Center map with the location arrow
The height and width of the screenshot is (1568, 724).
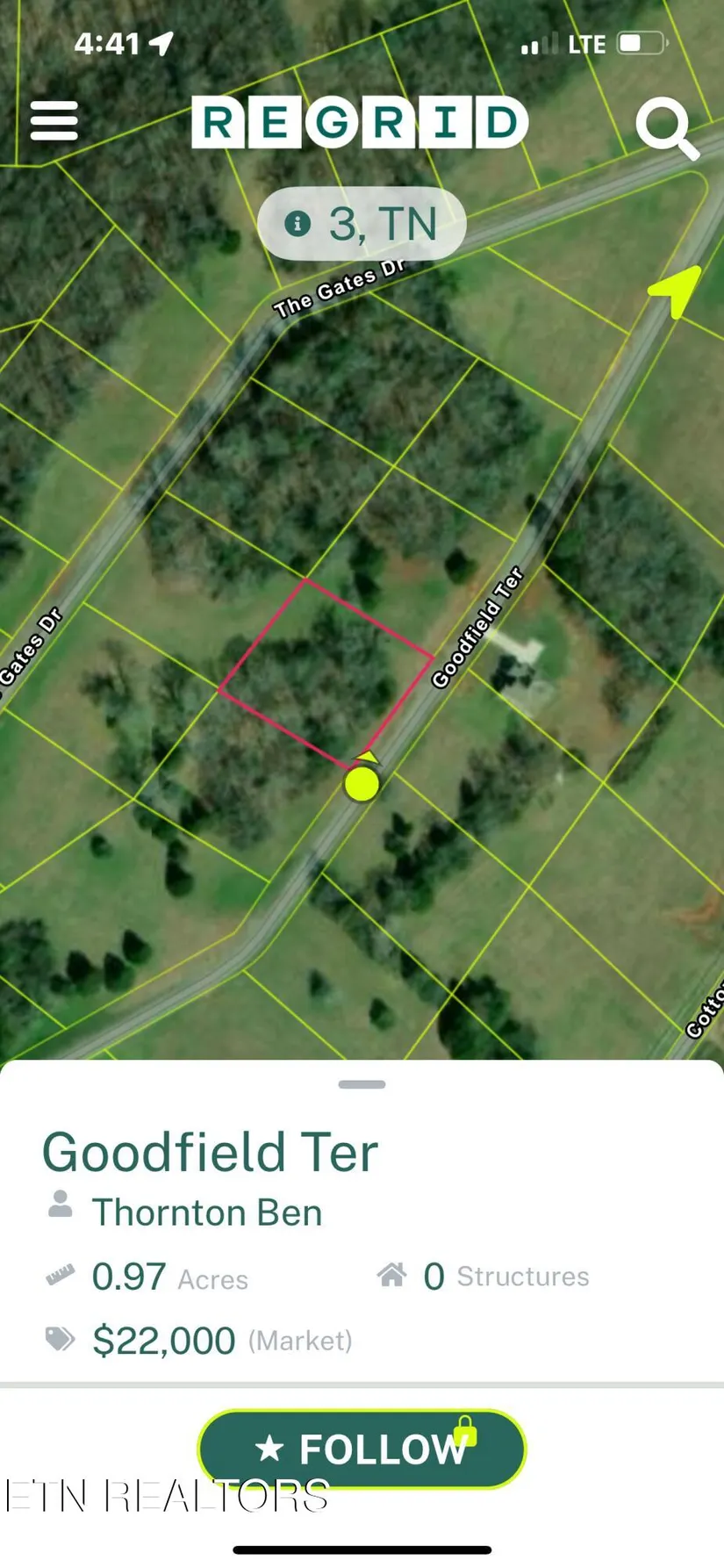pos(675,291)
